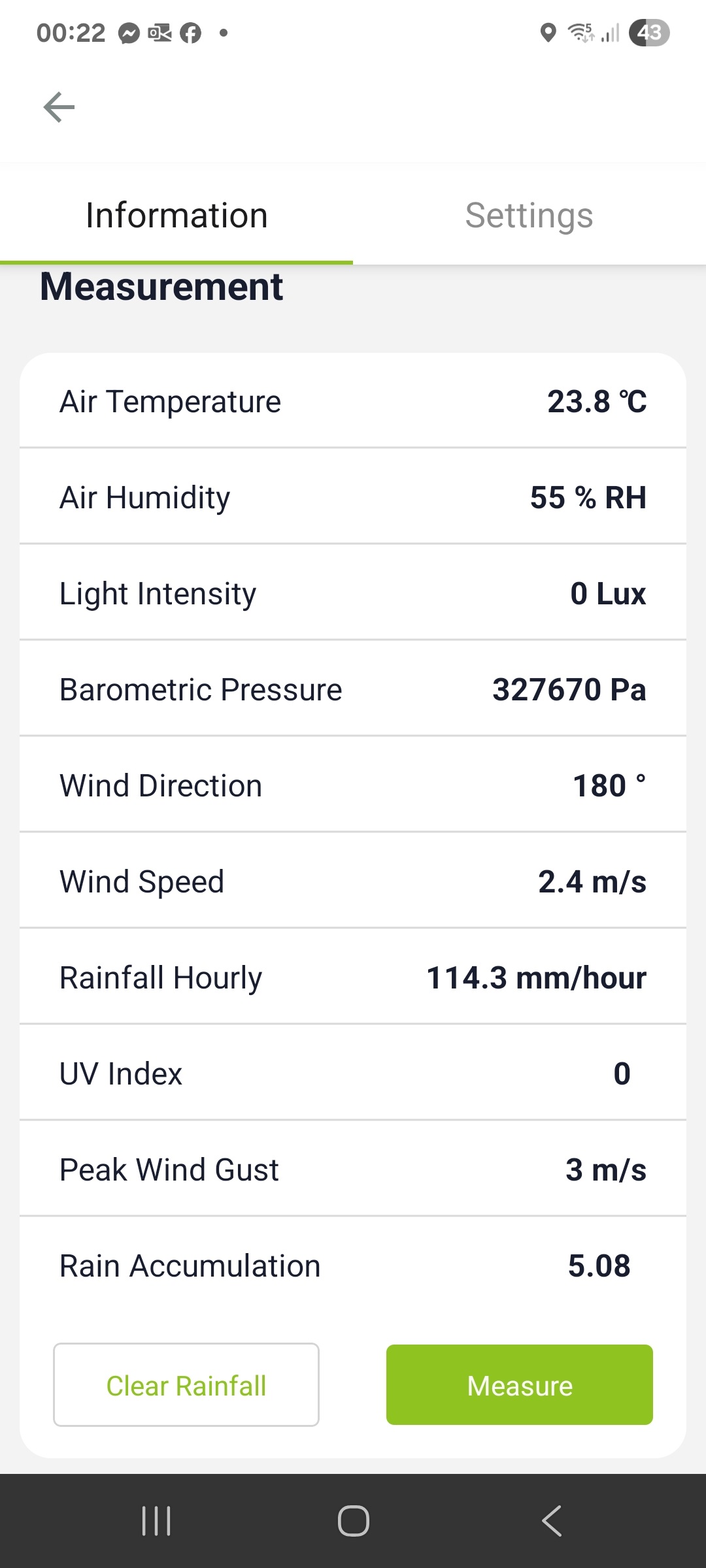
Task: Tap the Clear Rainfall button
Action: coord(186,1385)
